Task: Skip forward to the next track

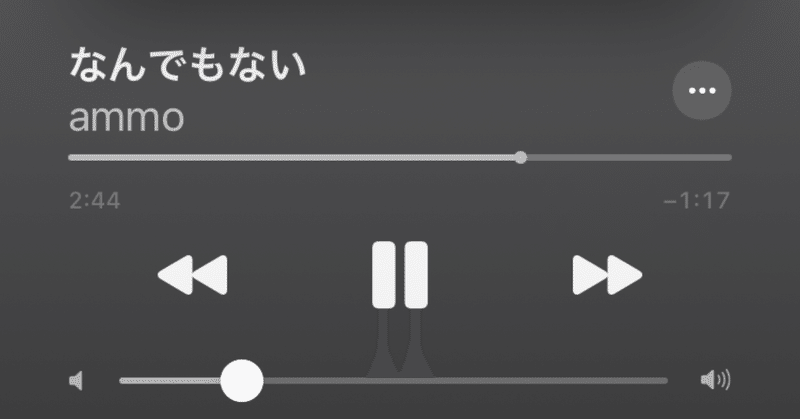Action: (606, 274)
